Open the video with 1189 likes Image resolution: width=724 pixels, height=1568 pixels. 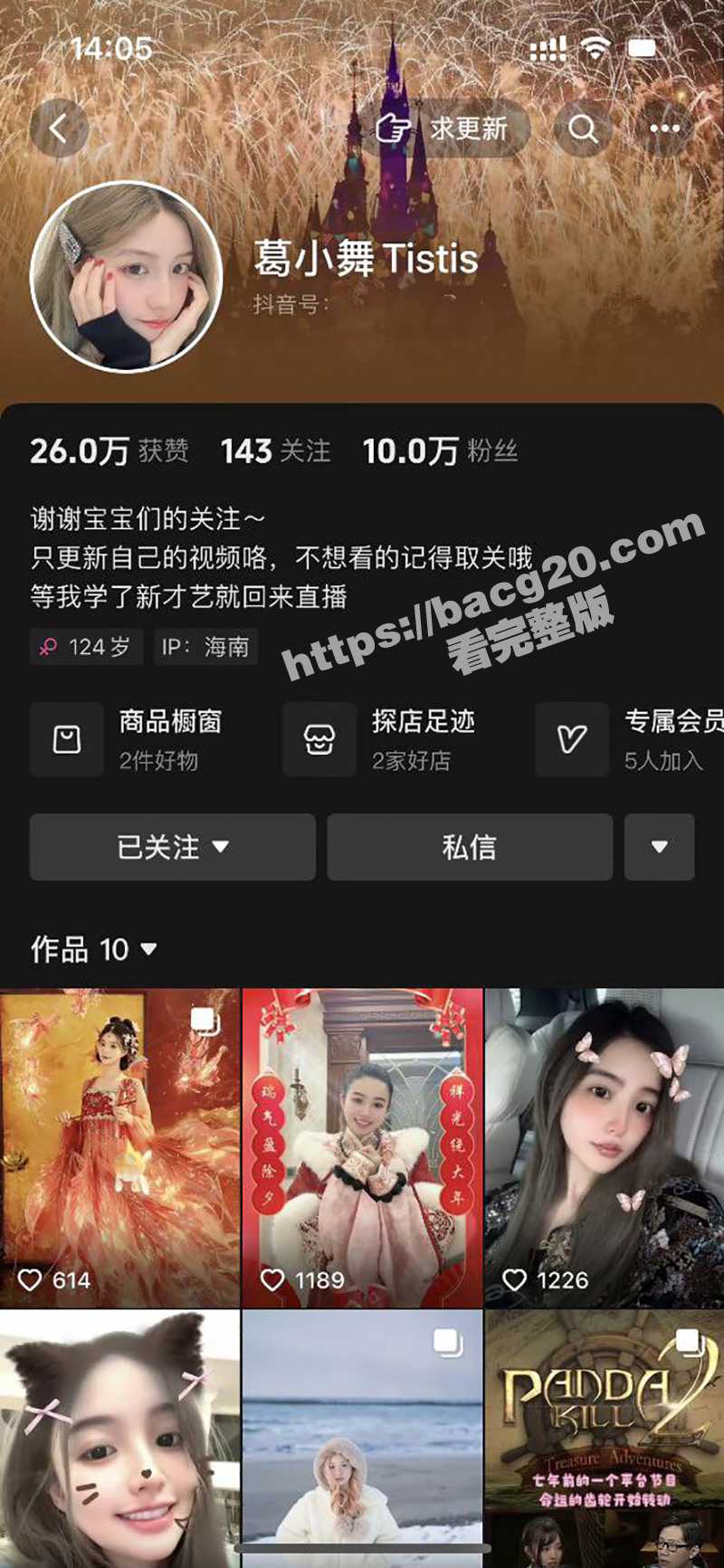pyautogui.click(x=362, y=1147)
